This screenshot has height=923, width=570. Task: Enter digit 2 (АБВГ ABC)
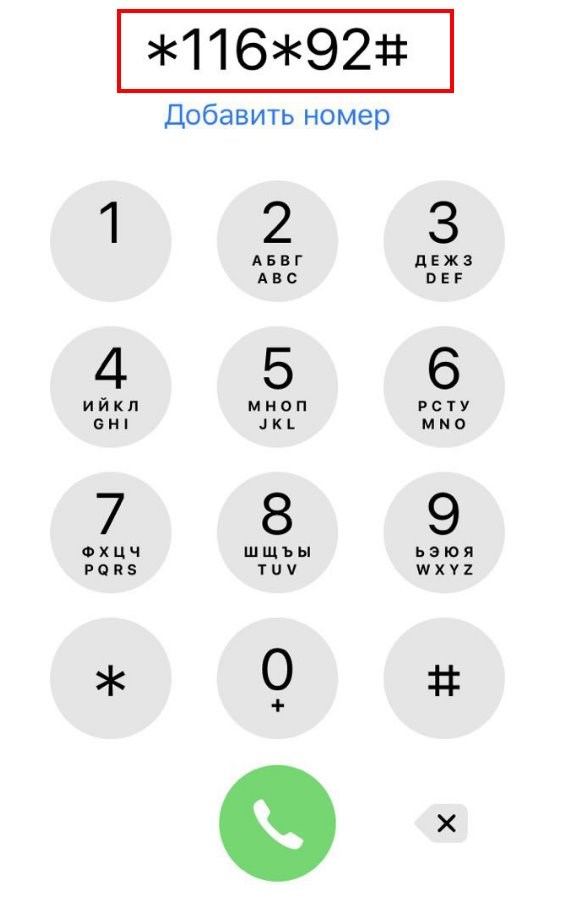[x=277, y=241]
